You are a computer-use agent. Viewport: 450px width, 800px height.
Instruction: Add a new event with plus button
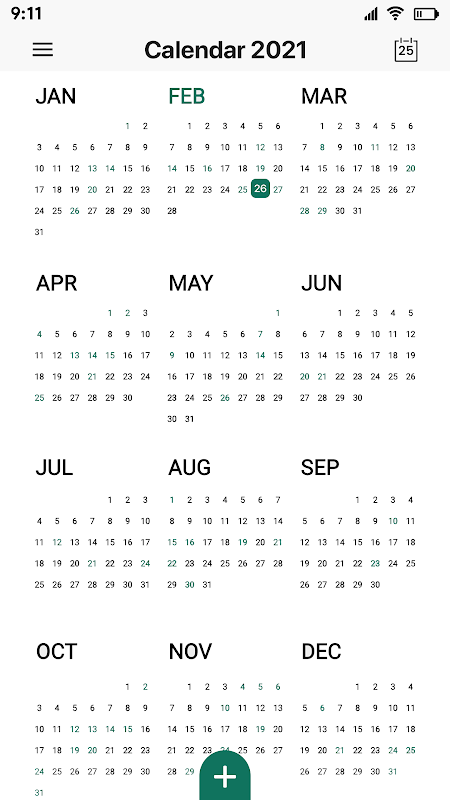pos(224,775)
